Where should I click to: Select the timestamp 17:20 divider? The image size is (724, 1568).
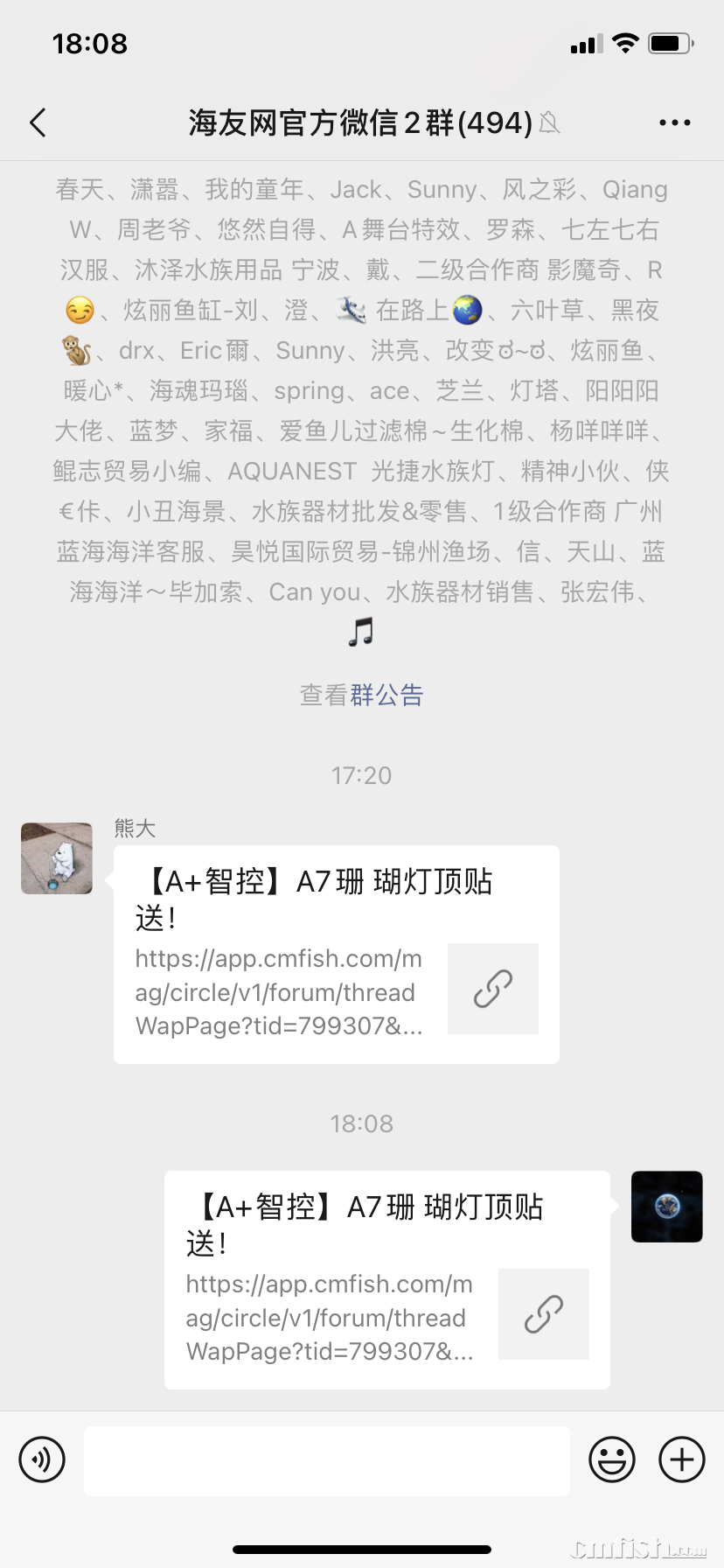click(x=362, y=775)
